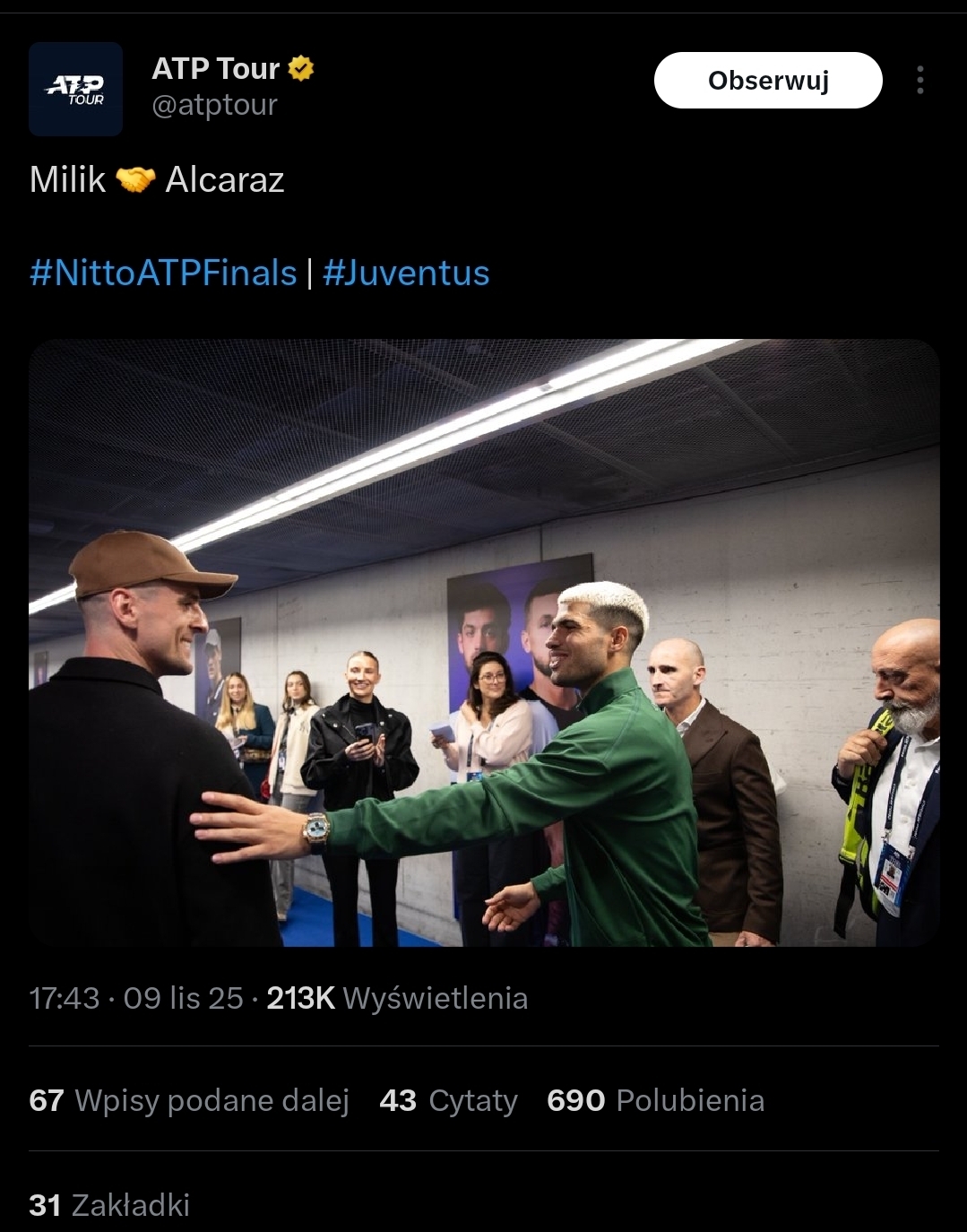View the 67 Wpisy podane dalej
This screenshot has width=967, height=1232.
189,1100
